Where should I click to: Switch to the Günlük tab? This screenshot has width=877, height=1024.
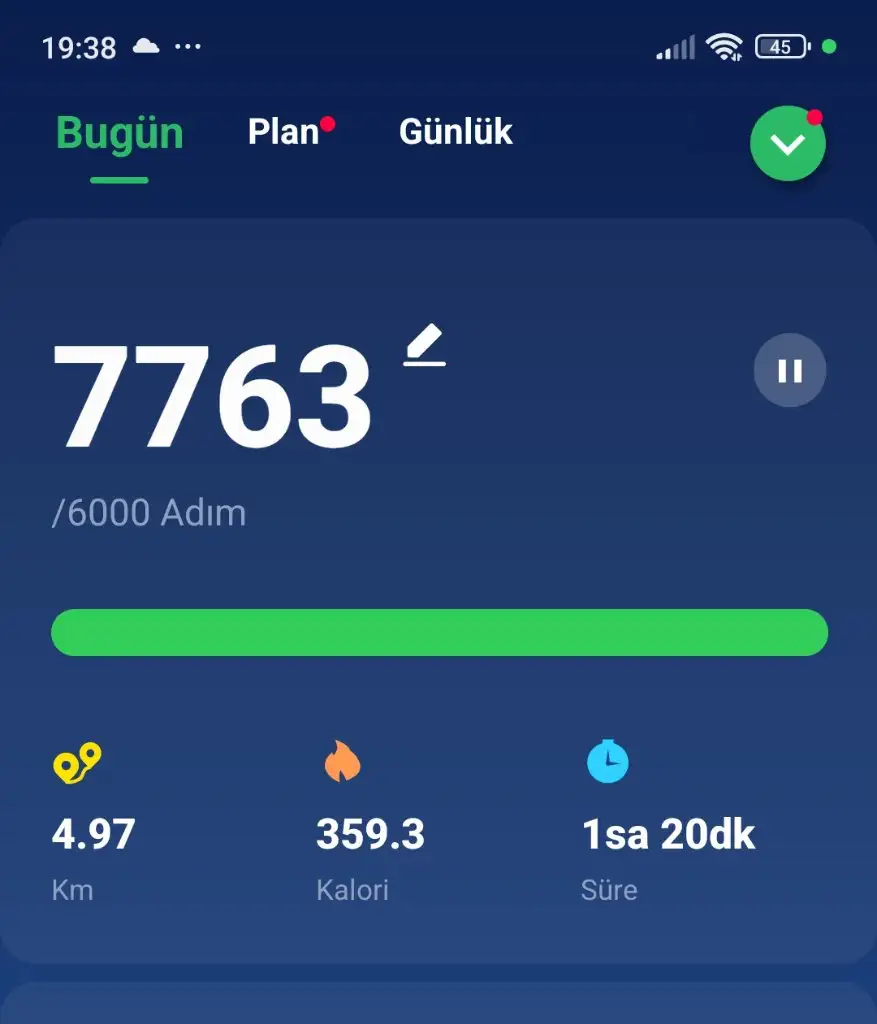pyautogui.click(x=455, y=131)
